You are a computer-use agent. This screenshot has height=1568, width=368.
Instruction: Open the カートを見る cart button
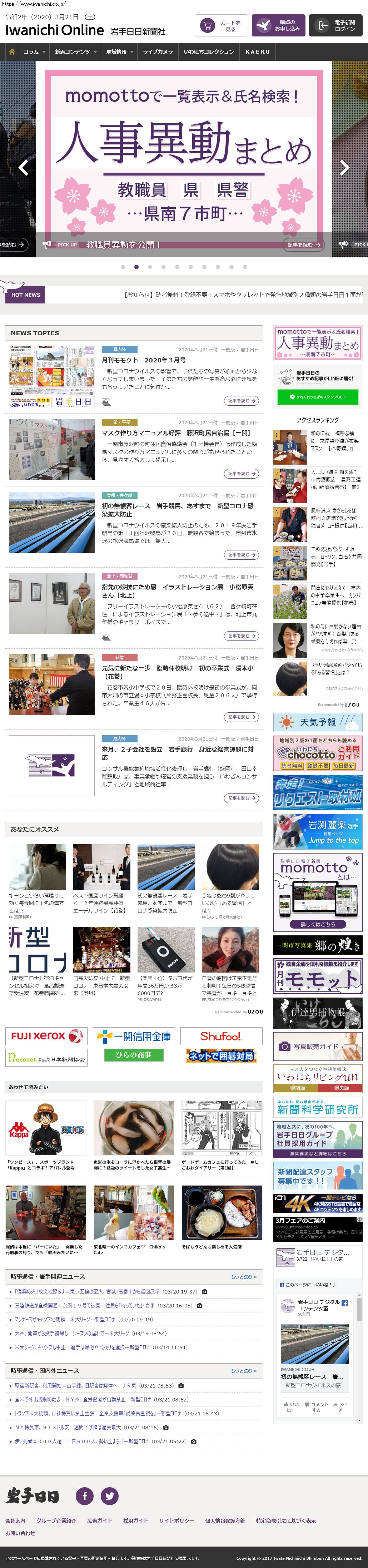221,26
